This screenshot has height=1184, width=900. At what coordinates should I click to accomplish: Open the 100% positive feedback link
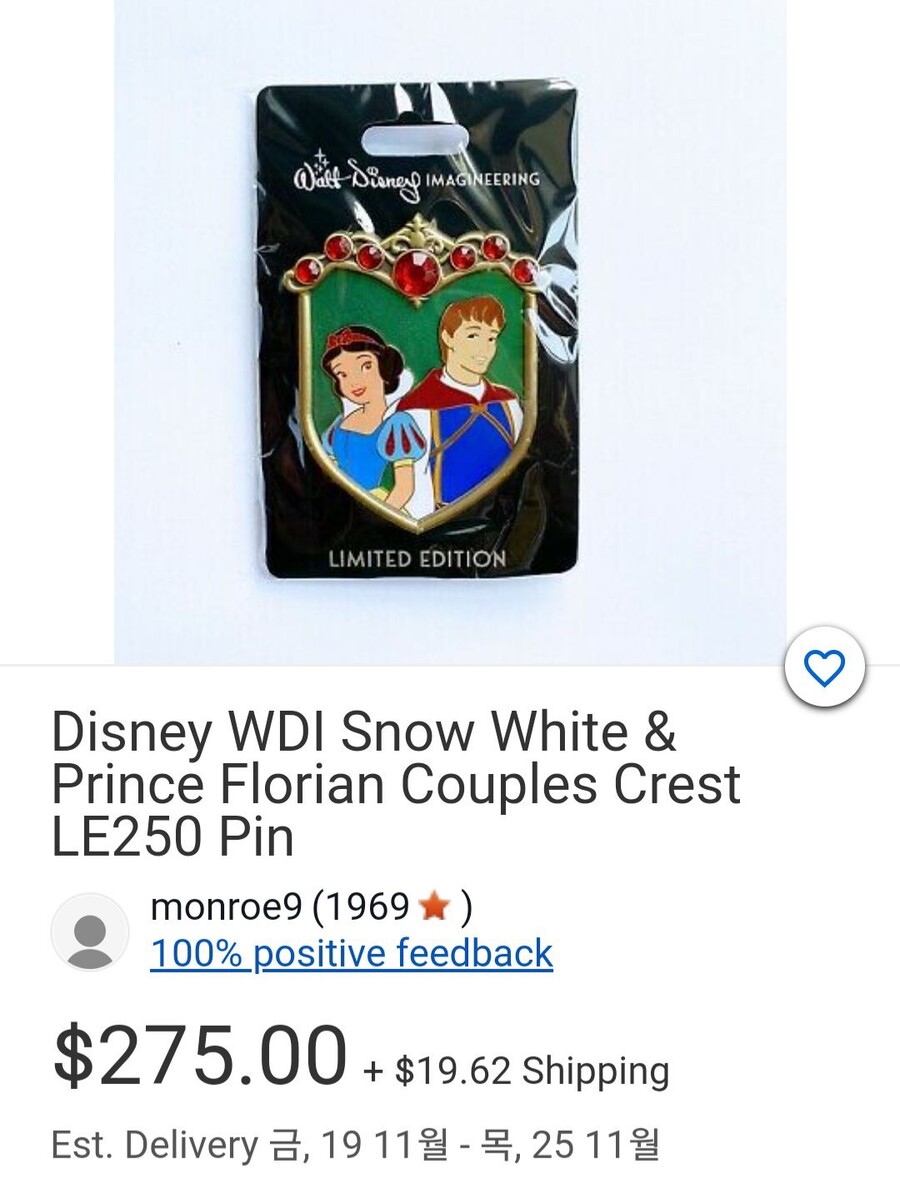(351, 953)
